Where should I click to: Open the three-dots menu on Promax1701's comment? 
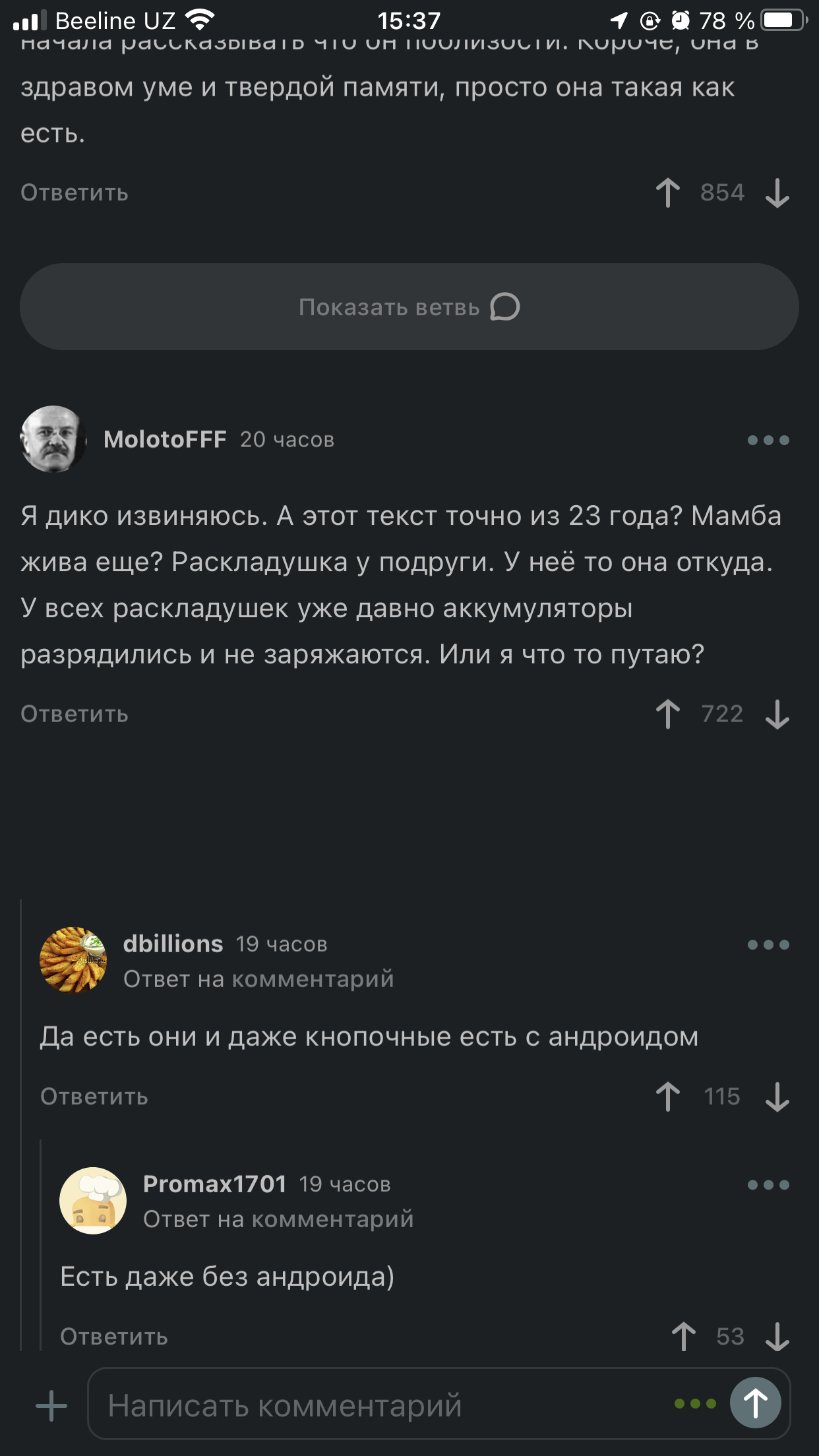tap(768, 1185)
